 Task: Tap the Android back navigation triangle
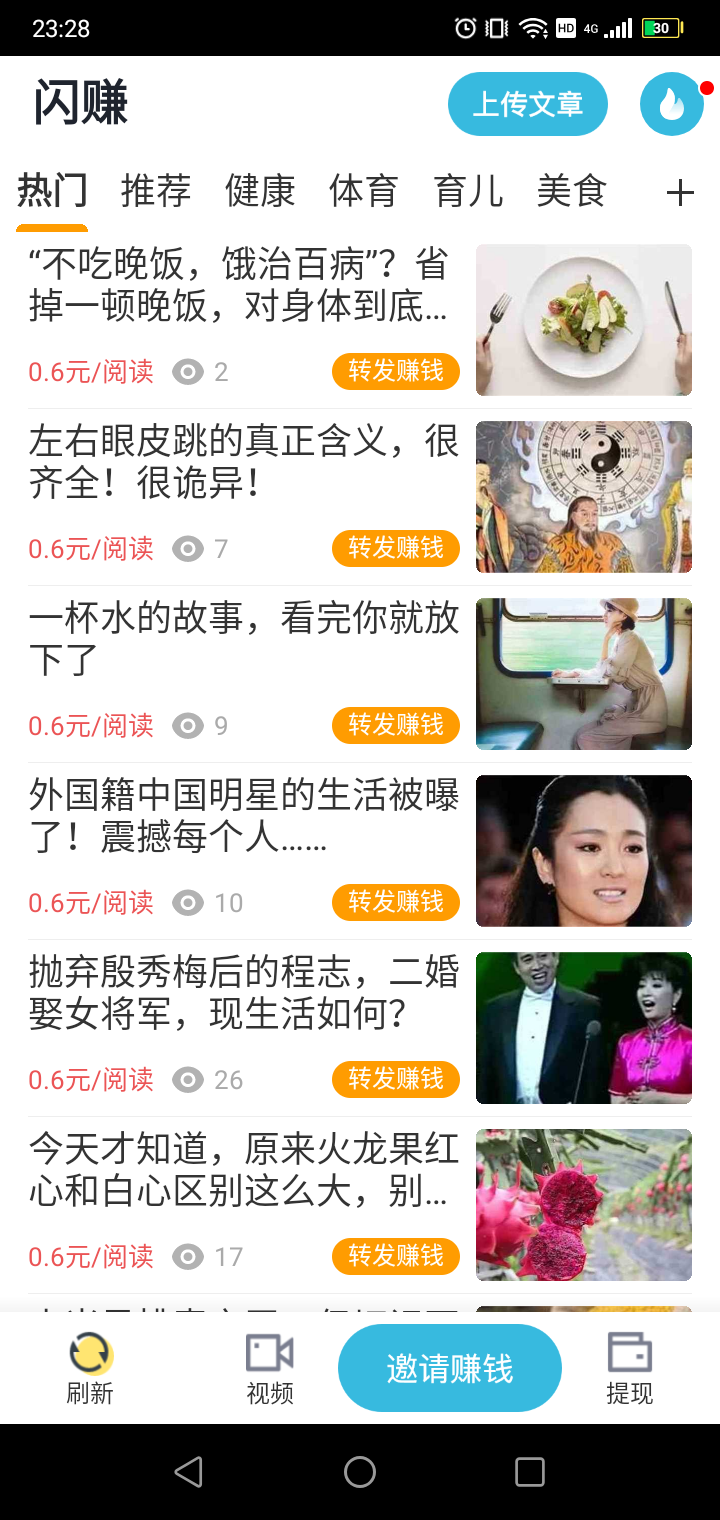coord(186,1471)
